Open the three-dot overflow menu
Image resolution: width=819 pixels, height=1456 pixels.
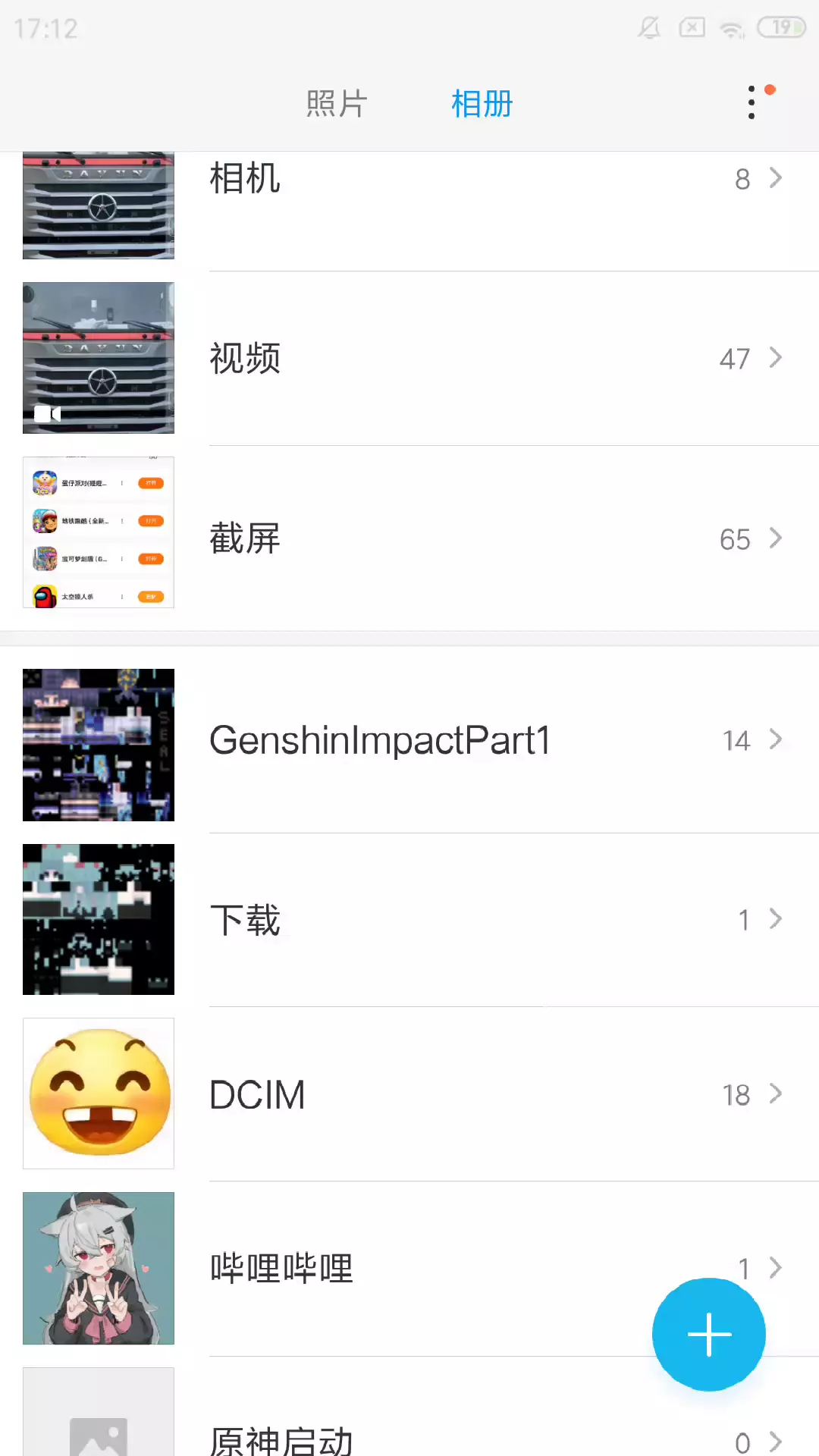point(752,102)
